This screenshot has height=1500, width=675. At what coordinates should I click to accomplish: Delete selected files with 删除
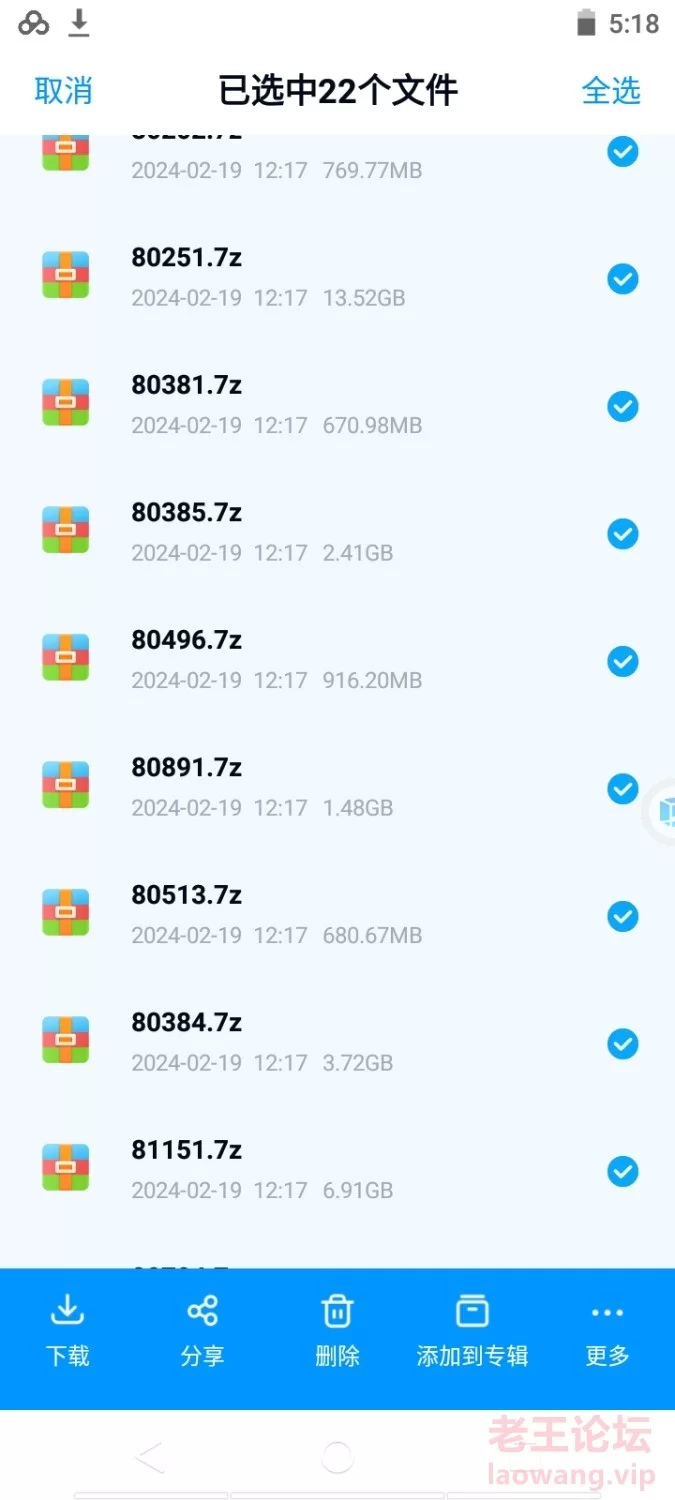coord(337,1331)
